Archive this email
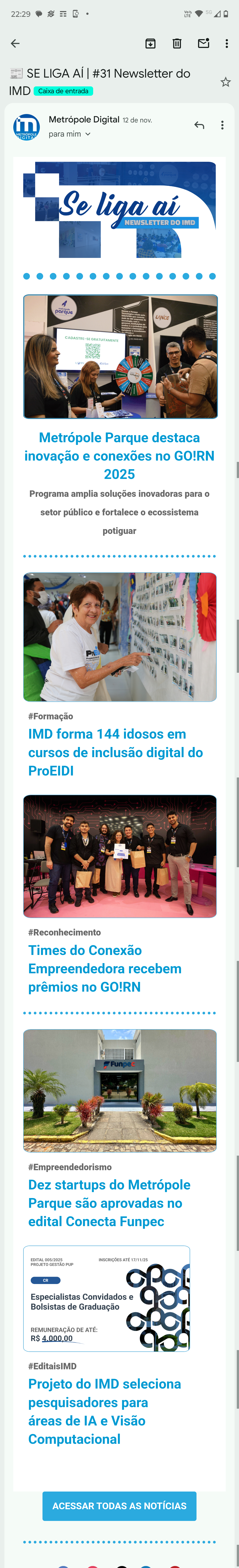Image resolution: width=239 pixels, height=1568 pixels. pyautogui.click(x=150, y=43)
